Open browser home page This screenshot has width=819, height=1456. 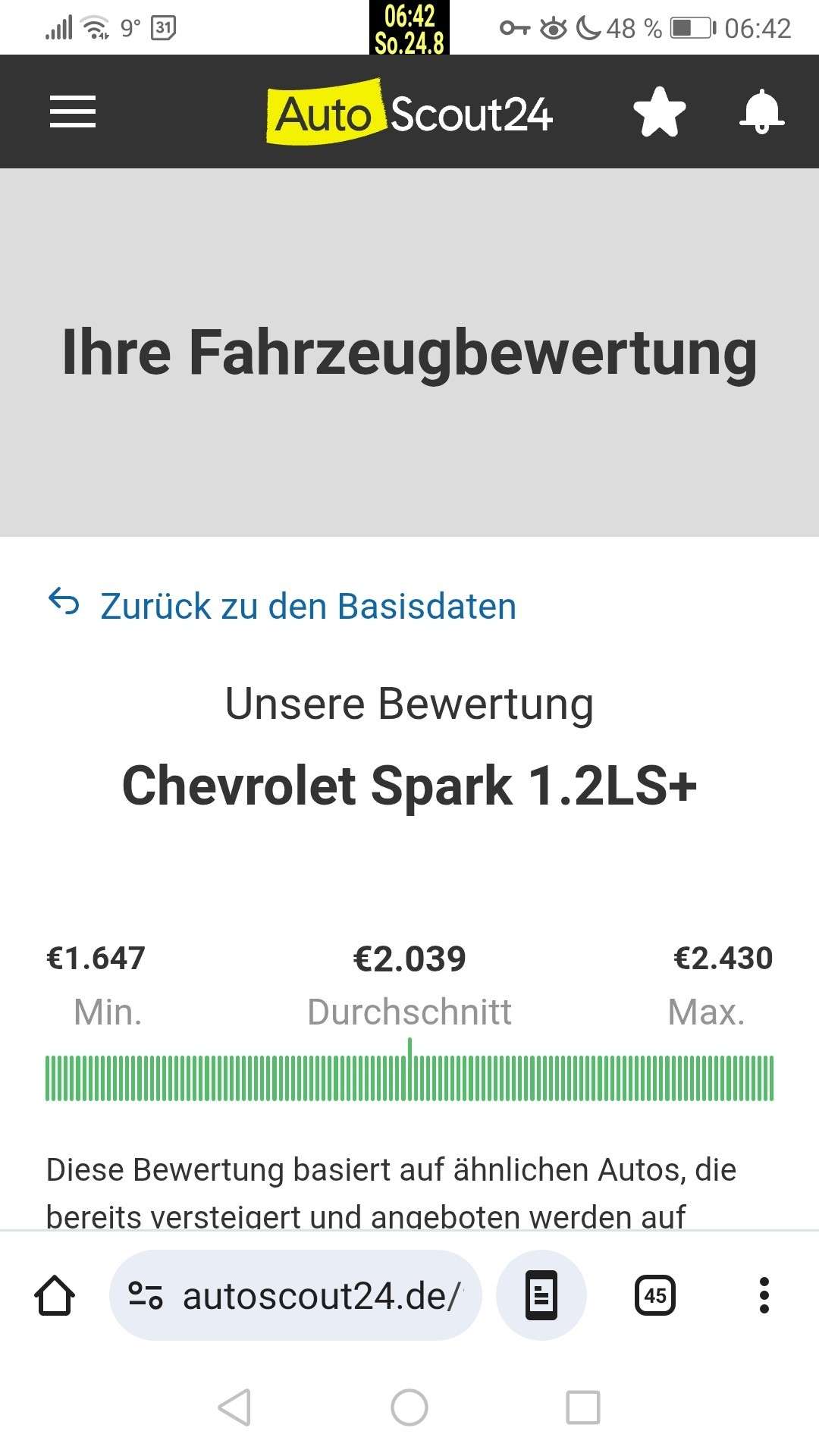pyautogui.click(x=55, y=1295)
